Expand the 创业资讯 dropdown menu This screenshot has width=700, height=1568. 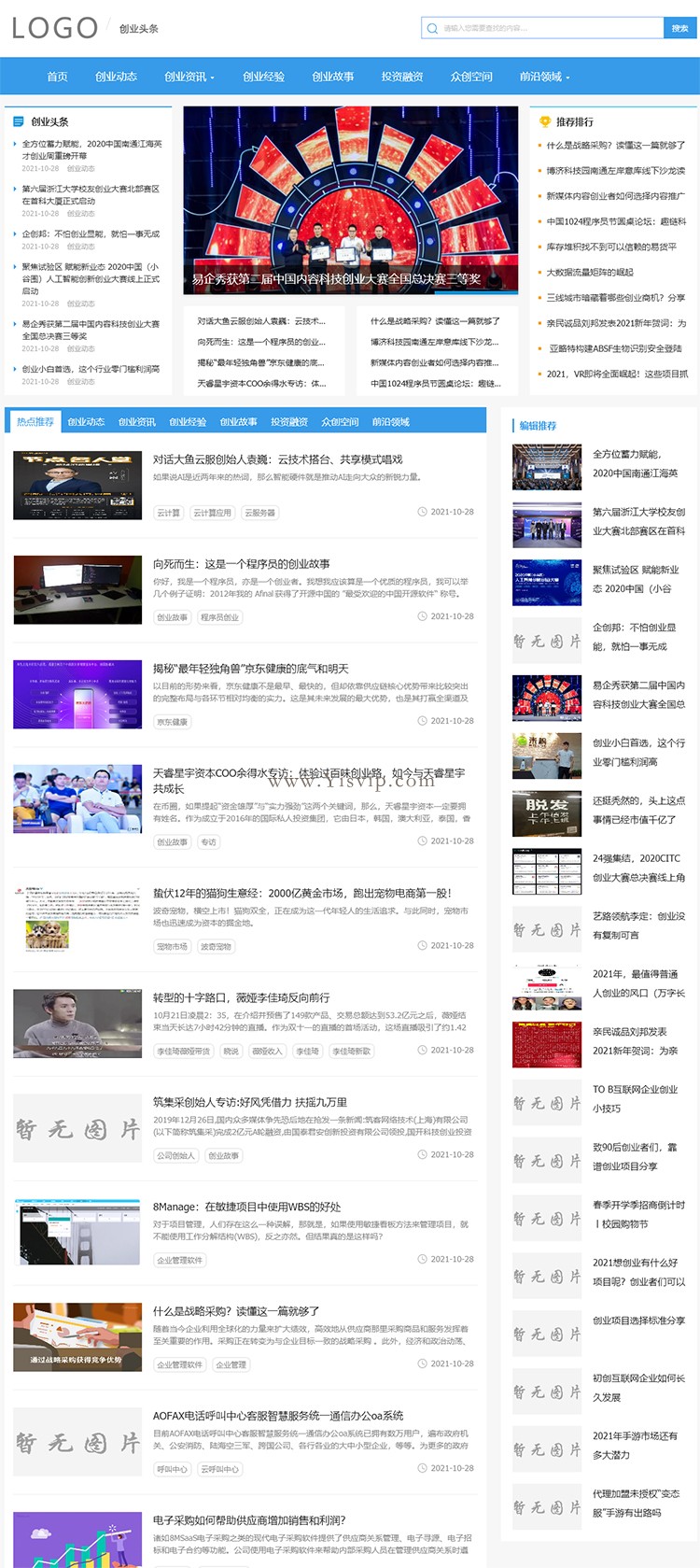pyautogui.click(x=189, y=77)
